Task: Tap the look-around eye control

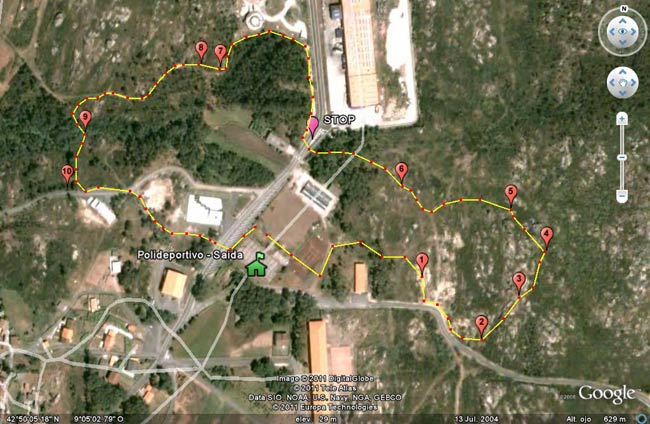Action: [x=622, y=32]
